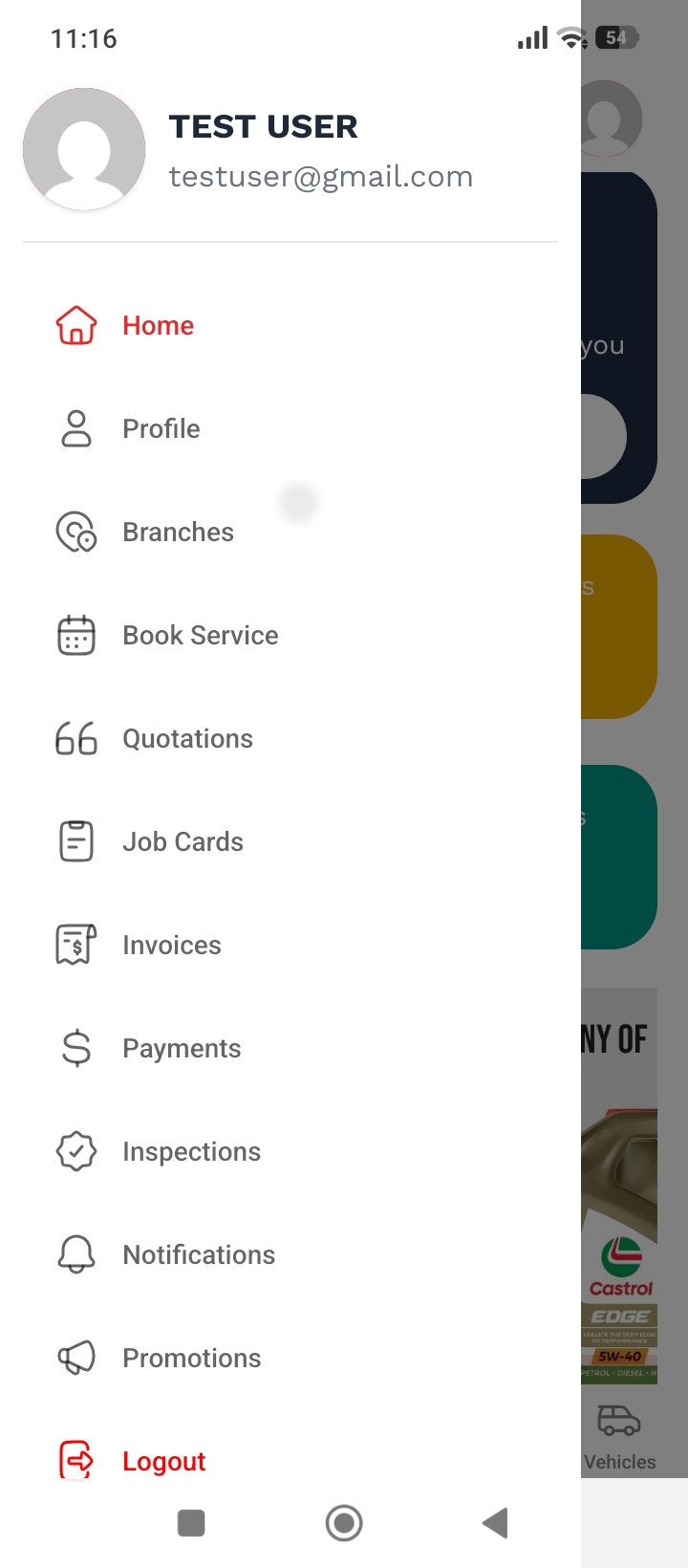Tap the system home button
This screenshot has height=1568, width=688.
[344, 1523]
